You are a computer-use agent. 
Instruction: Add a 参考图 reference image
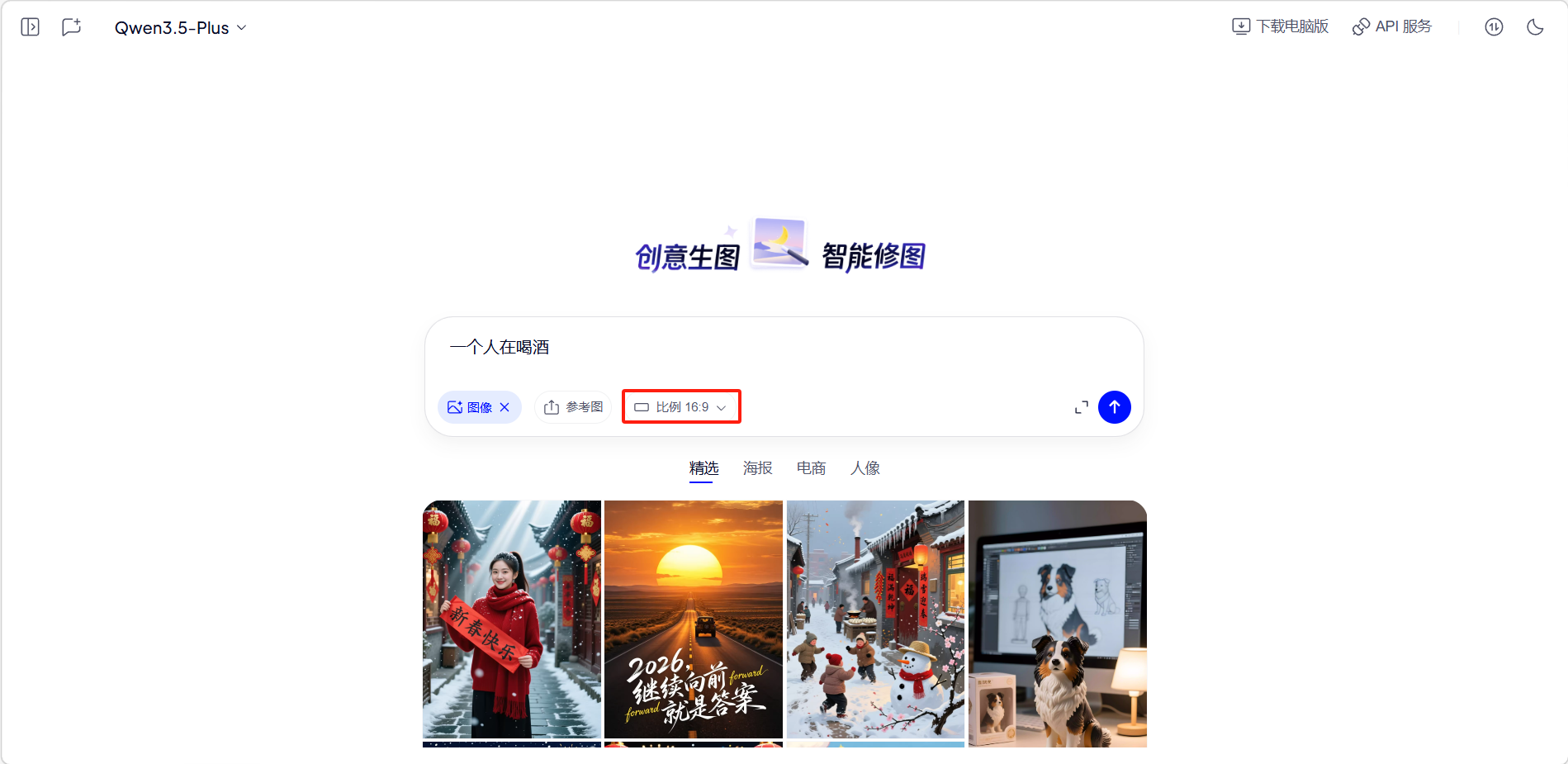pyautogui.click(x=574, y=407)
